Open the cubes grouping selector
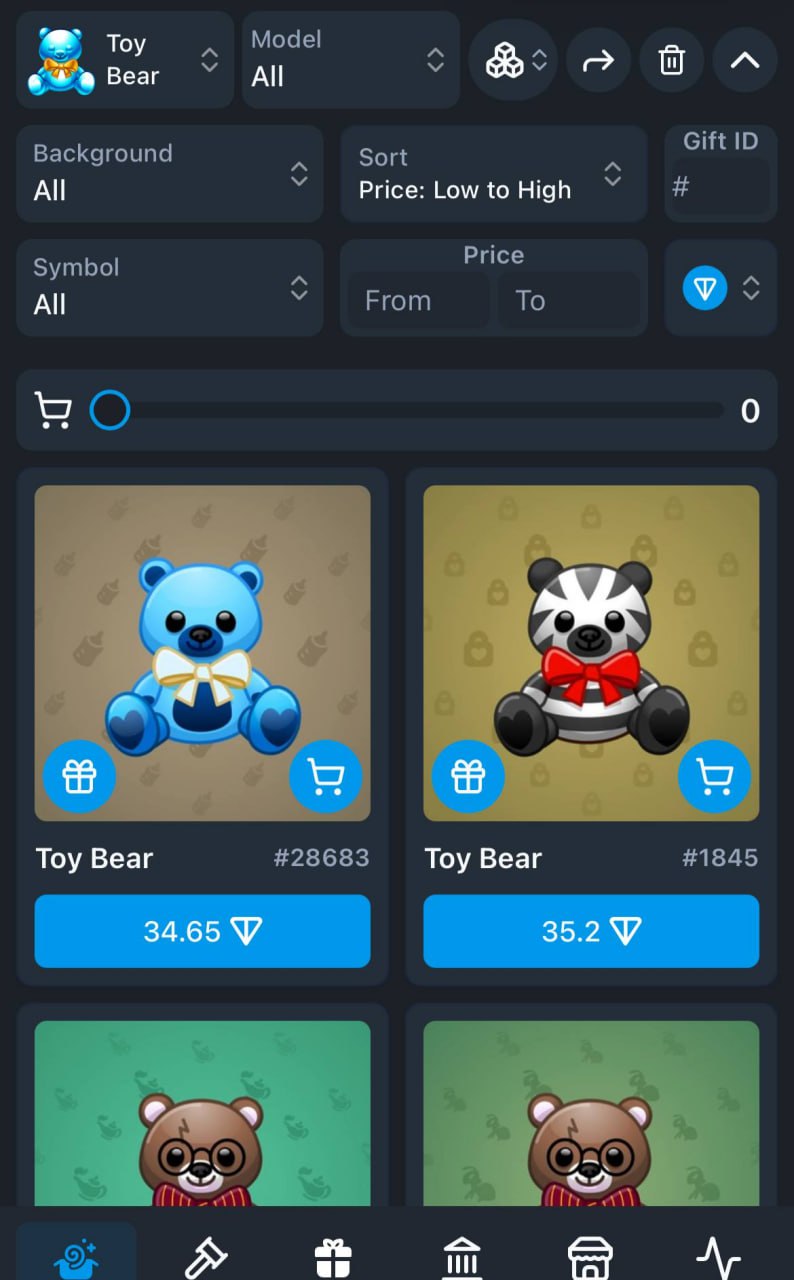 click(513, 61)
